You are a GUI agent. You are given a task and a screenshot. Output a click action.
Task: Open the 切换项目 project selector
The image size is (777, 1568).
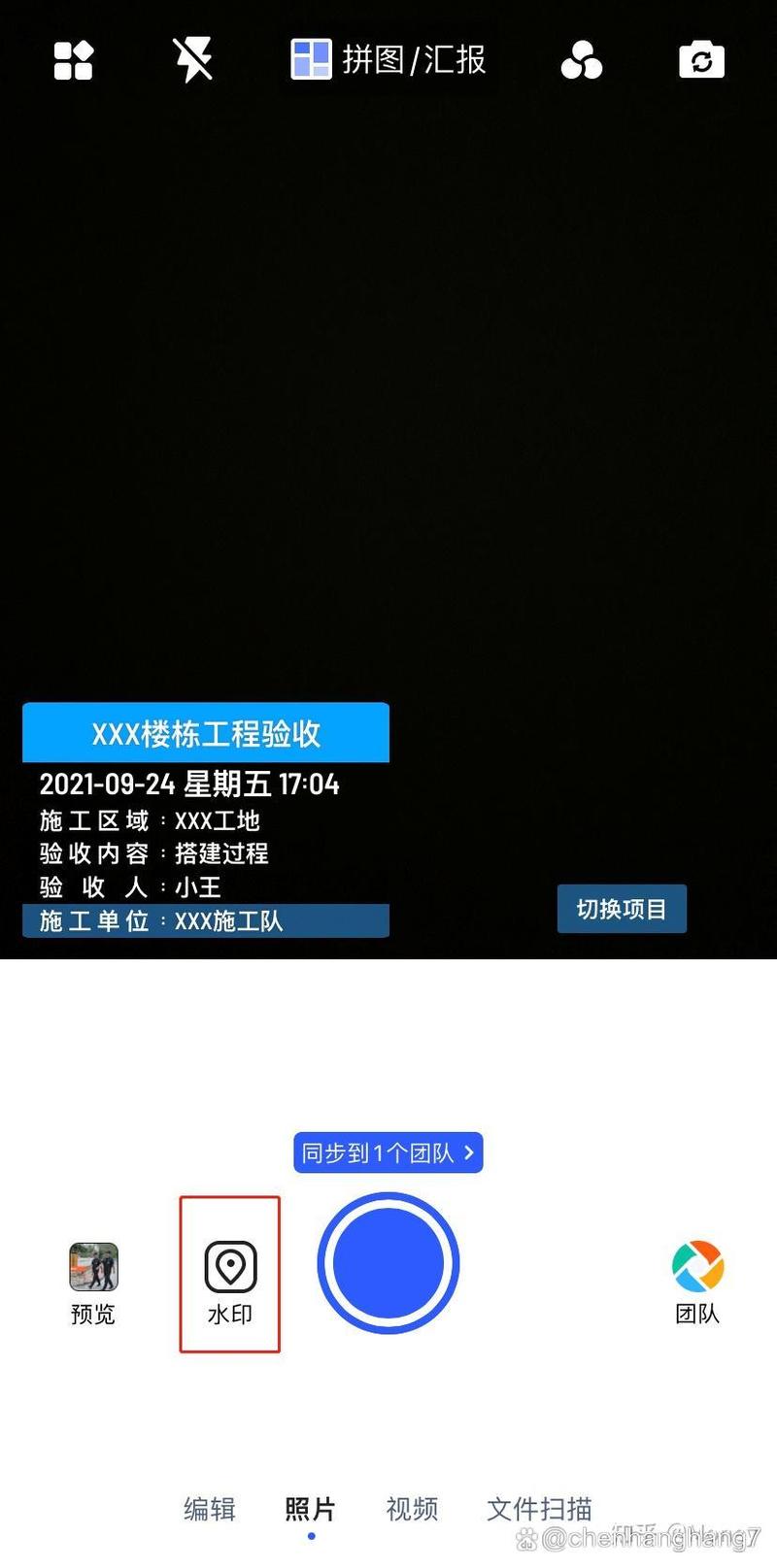coord(622,908)
